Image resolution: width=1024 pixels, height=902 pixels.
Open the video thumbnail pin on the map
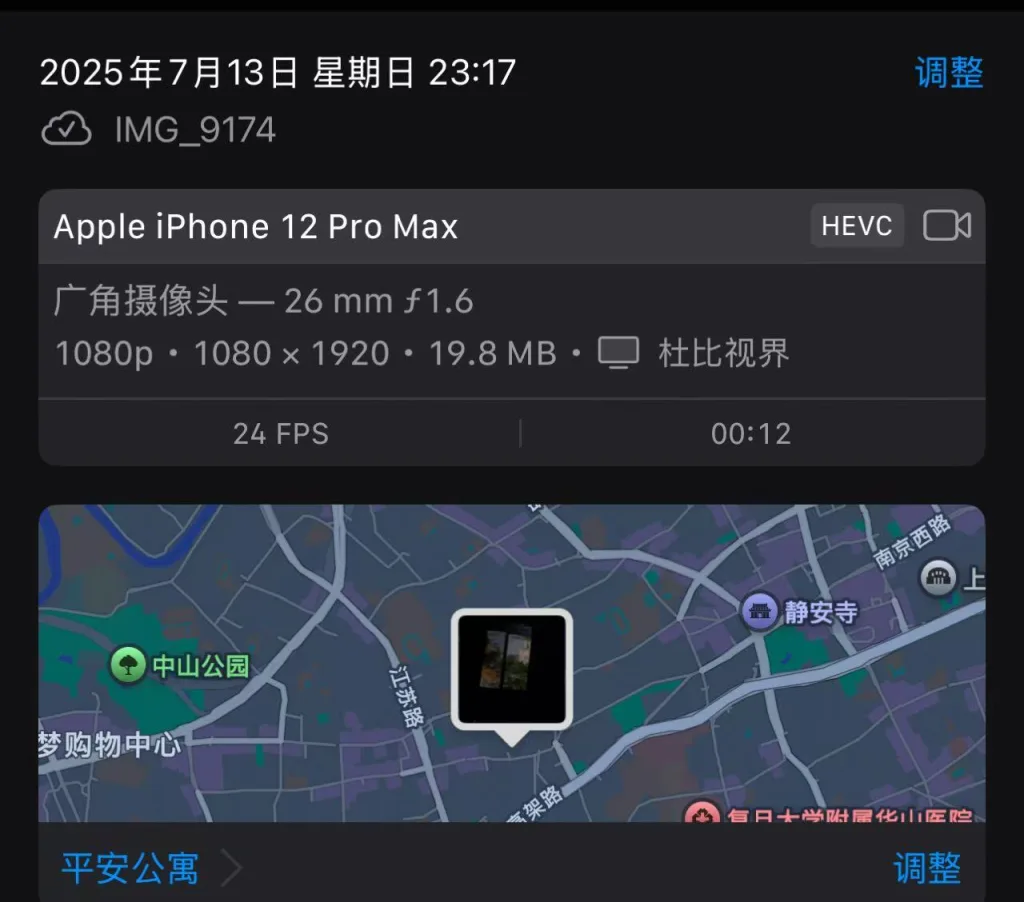point(512,669)
